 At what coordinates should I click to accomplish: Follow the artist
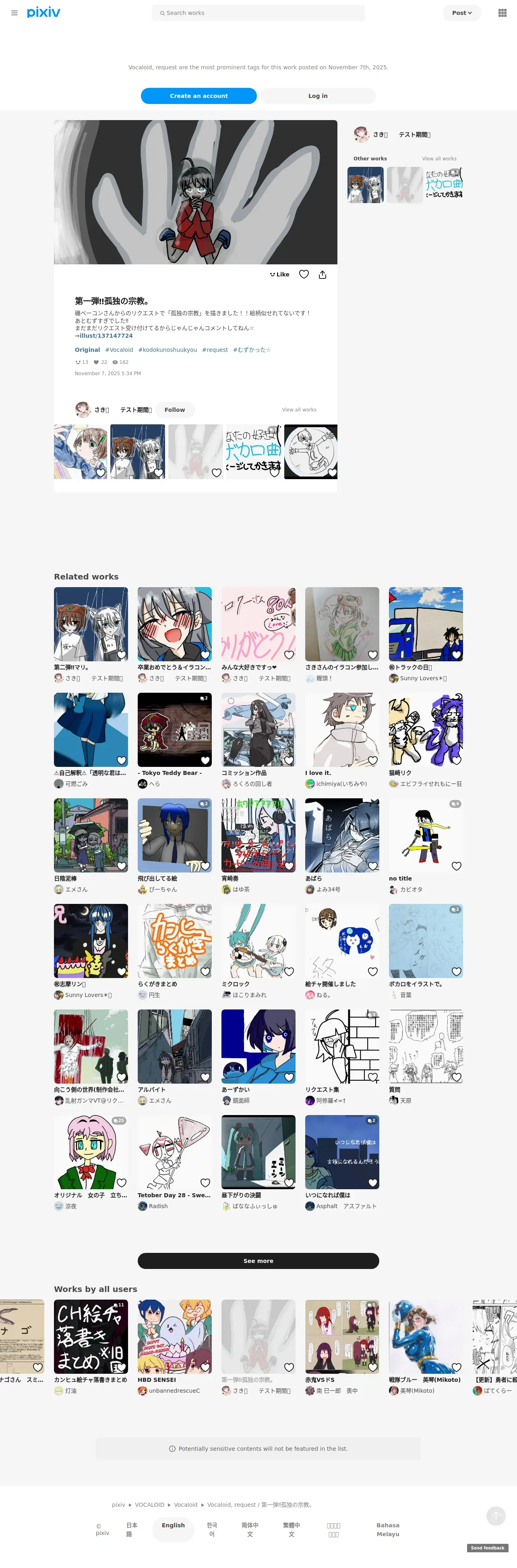[x=175, y=410]
